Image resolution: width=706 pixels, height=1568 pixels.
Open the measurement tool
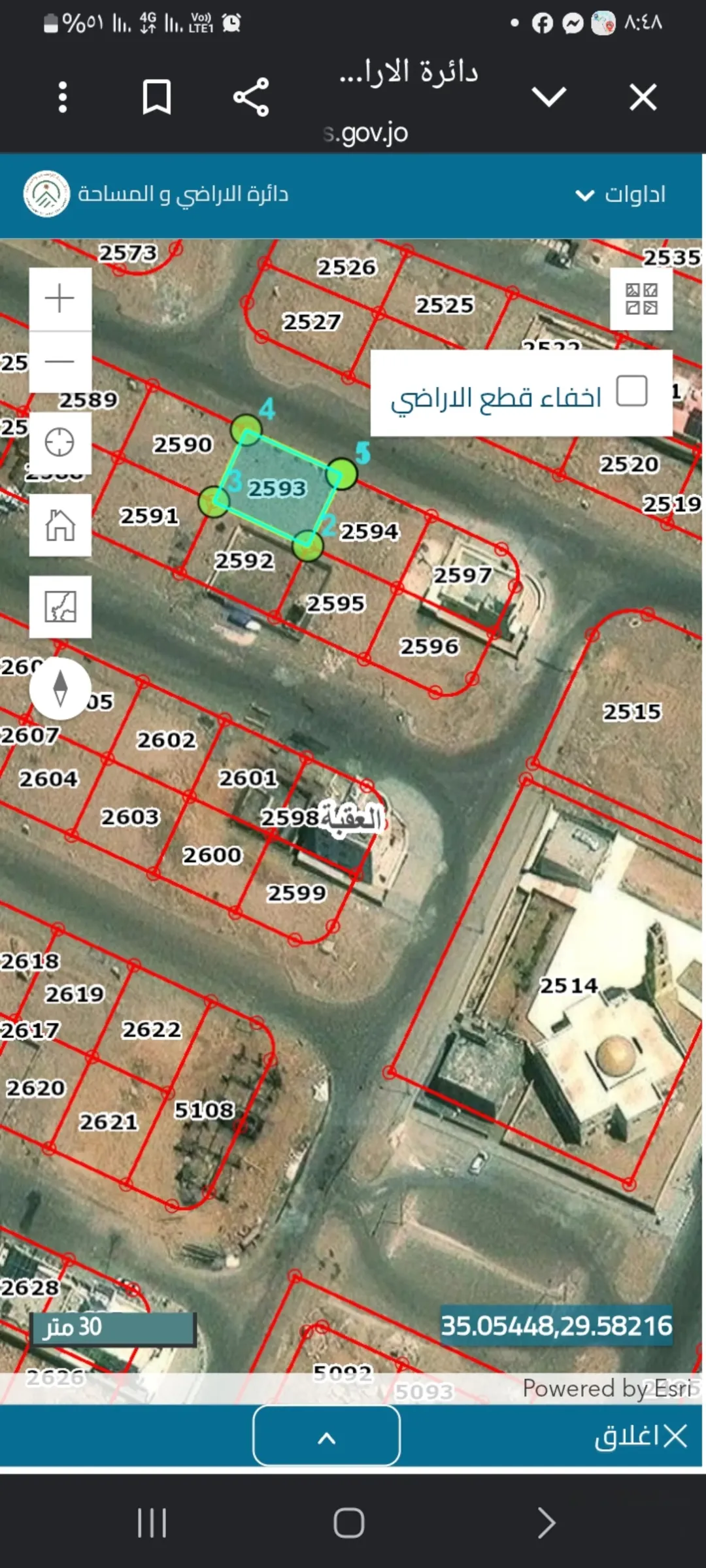[60, 607]
